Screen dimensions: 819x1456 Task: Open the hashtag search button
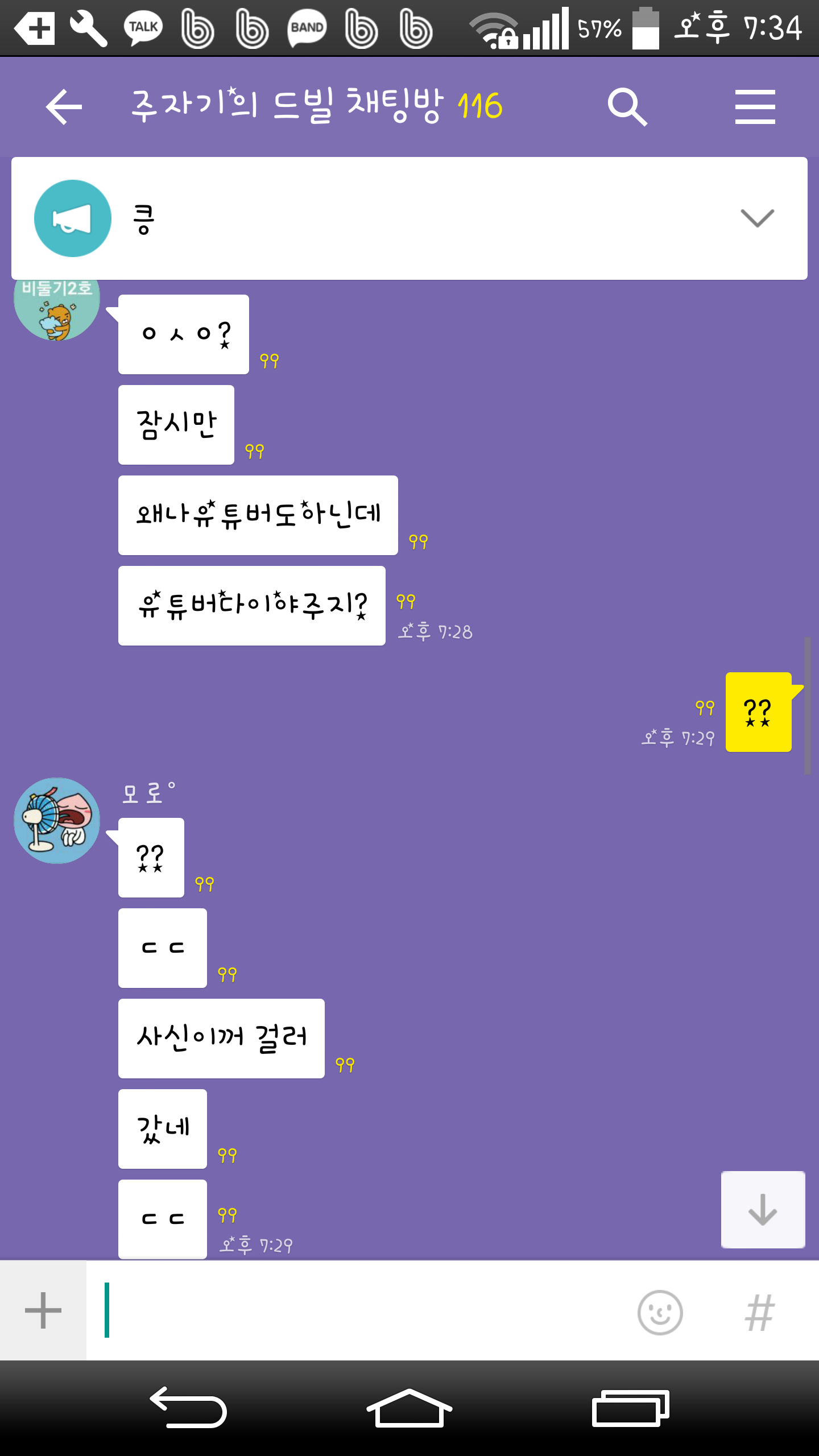pos(760,1312)
